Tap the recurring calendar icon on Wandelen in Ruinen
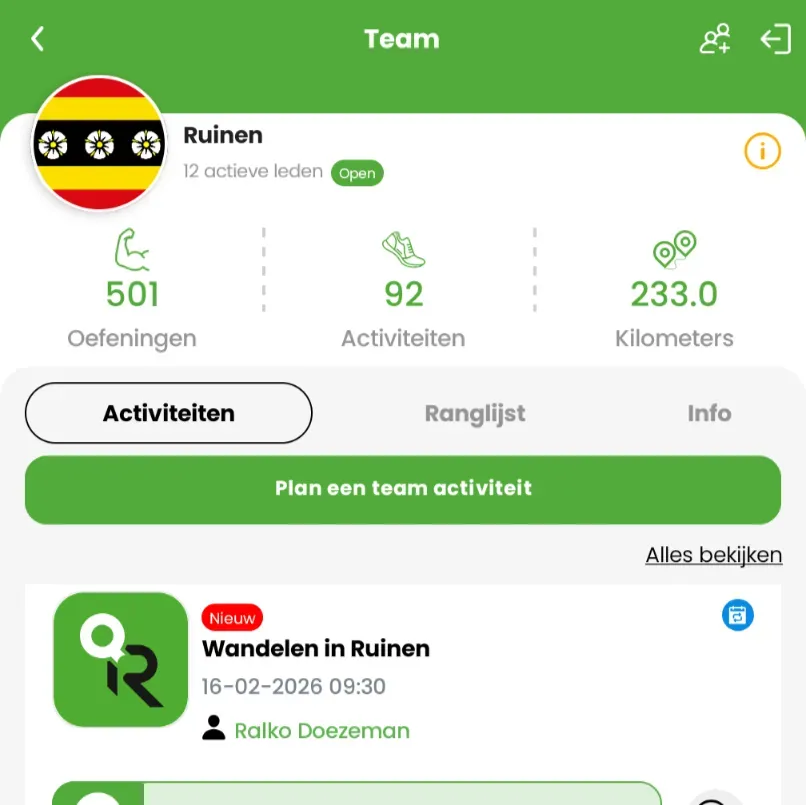Viewport: 806px width, 805px height. click(x=738, y=616)
